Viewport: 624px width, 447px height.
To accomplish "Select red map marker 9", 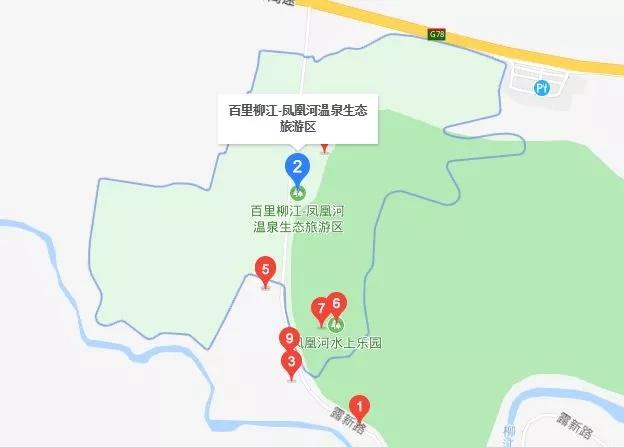I will coord(289,337).
